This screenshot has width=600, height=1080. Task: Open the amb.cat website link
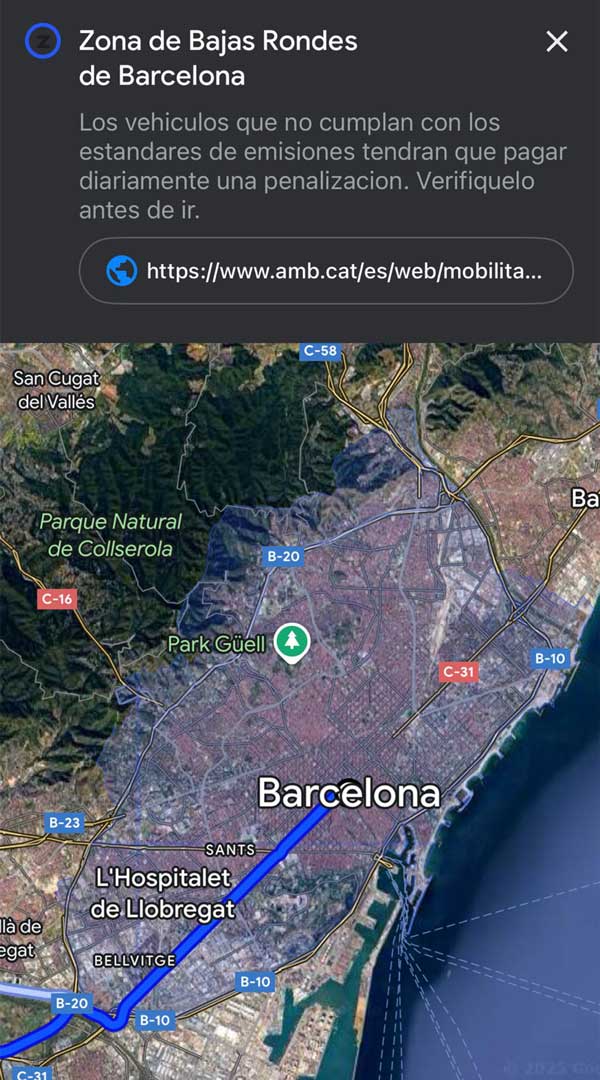(x=326, y=270)
